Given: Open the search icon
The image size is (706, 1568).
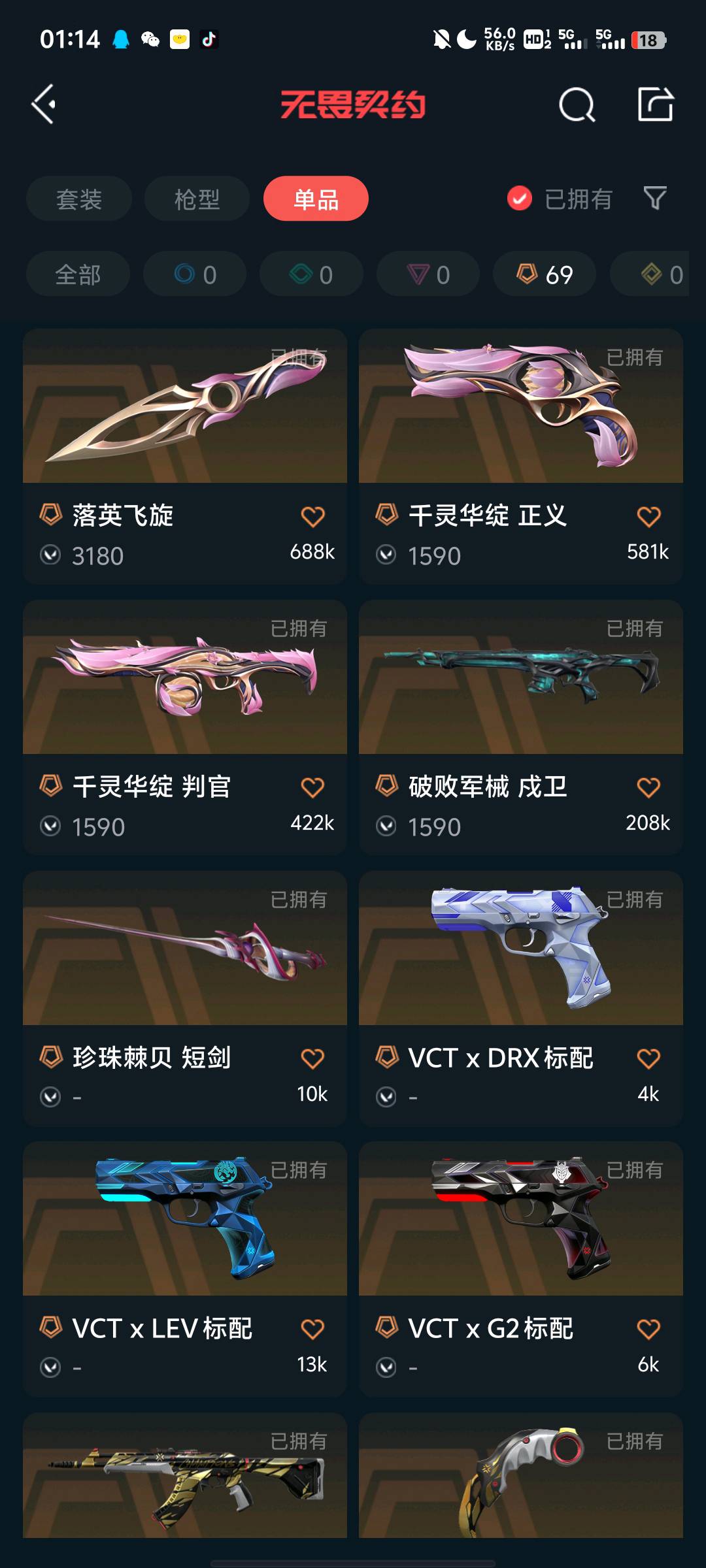Looking at the screenshot, I should (577, 105).
